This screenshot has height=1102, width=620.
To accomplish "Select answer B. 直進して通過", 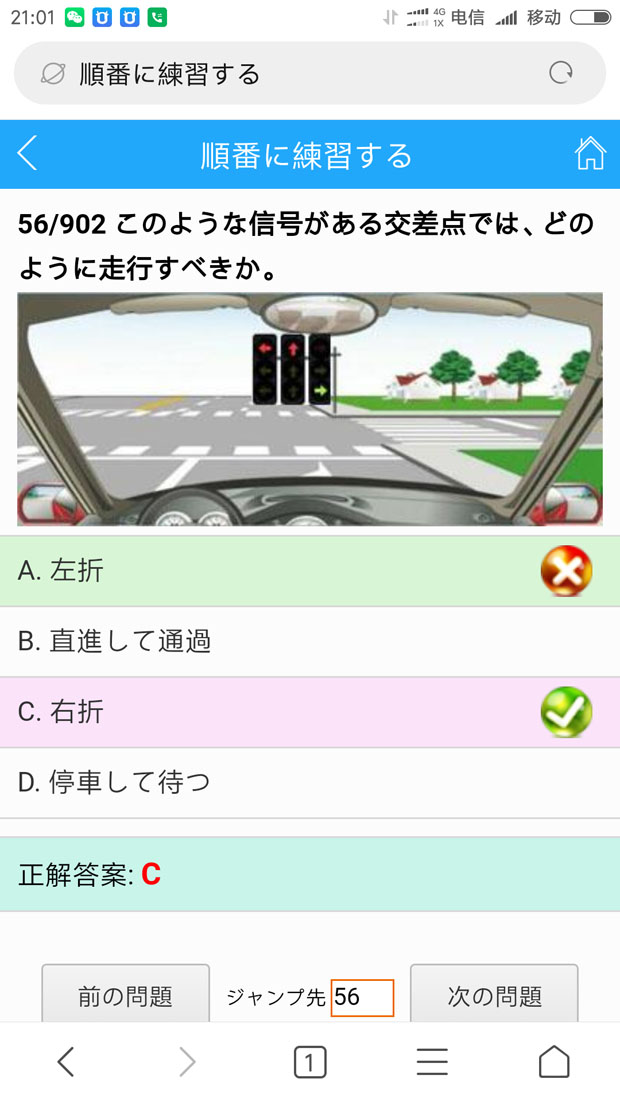I will tap(310, 642).
